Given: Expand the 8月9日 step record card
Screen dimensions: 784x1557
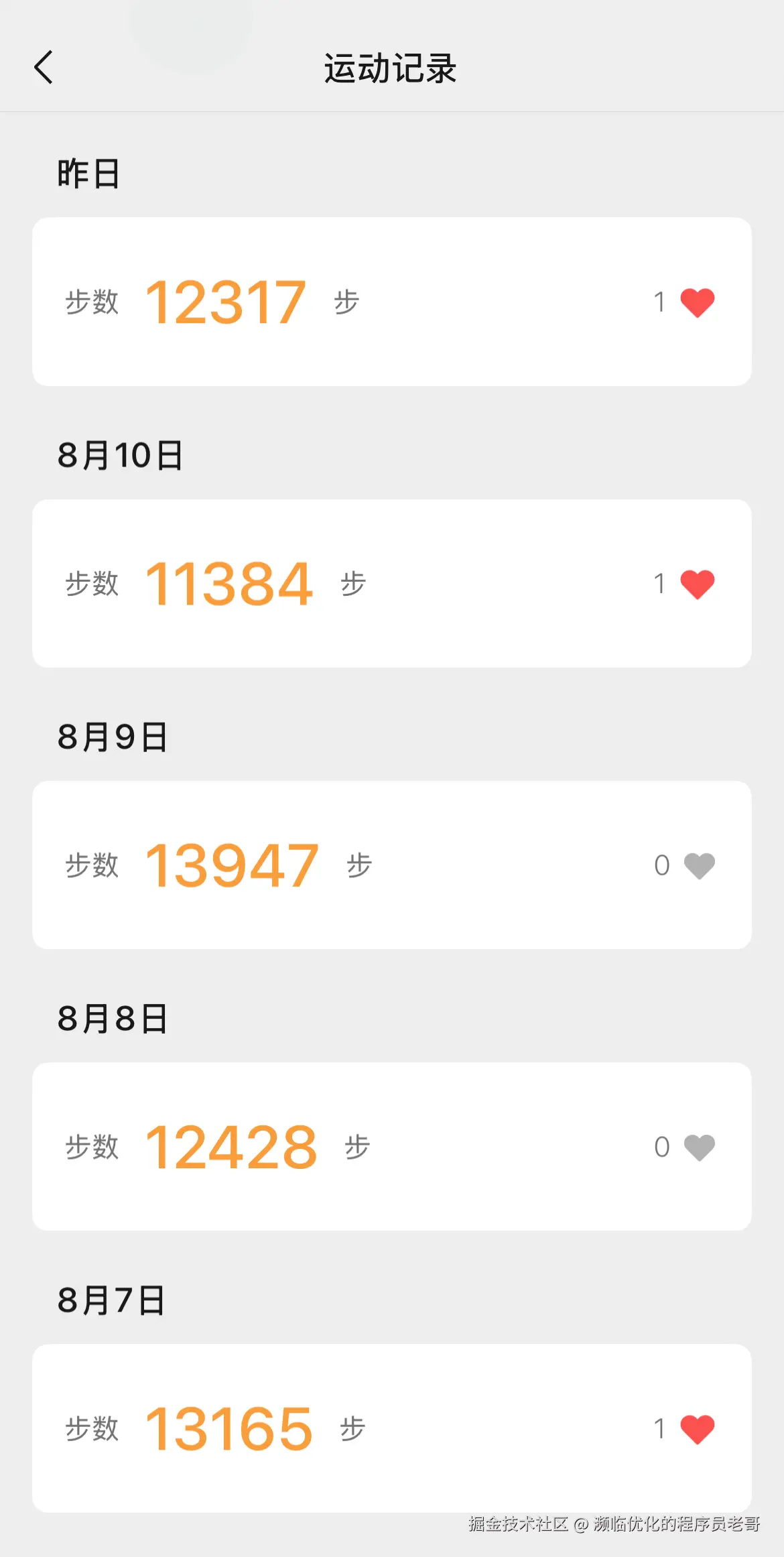Looking at the screenshot, I should [x=392, y=865].
